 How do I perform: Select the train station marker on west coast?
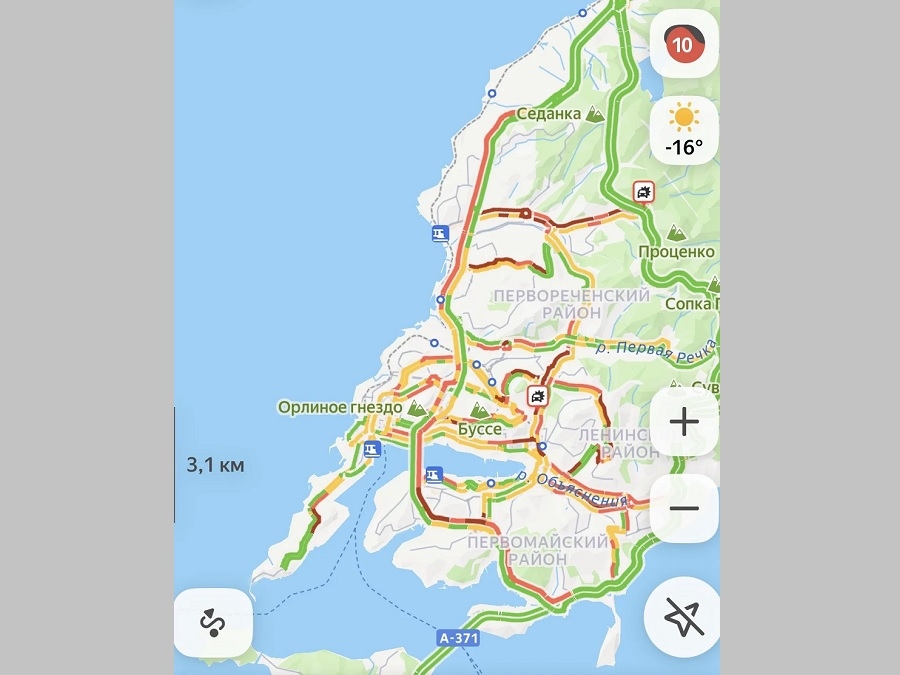pos(439,234)
